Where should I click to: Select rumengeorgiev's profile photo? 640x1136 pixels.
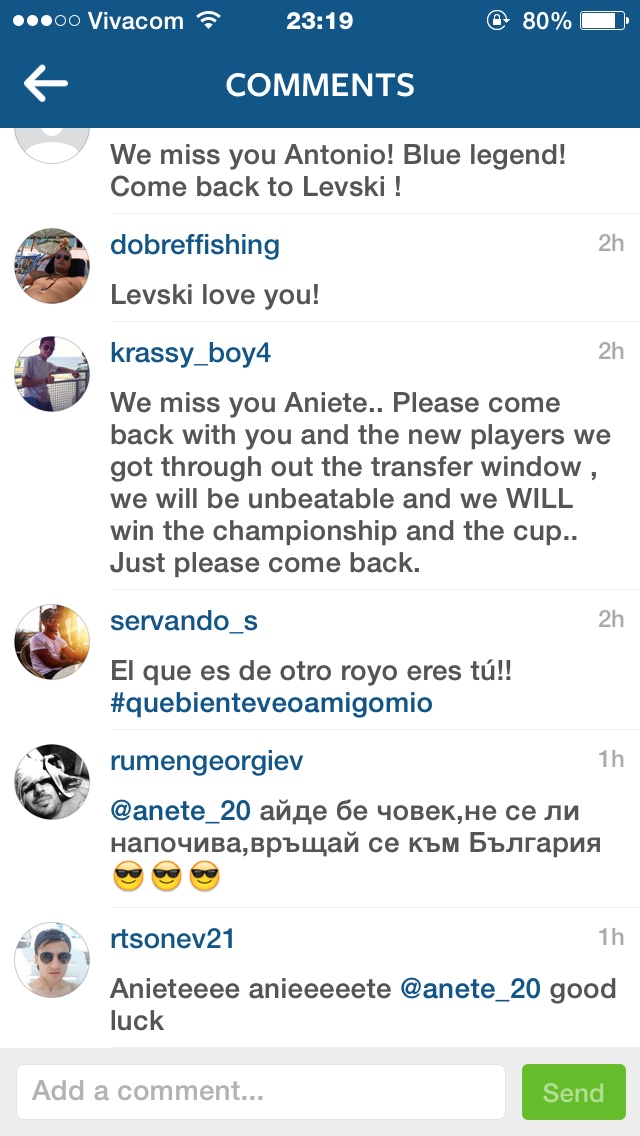pyautogui.click(x=52, y=781)
